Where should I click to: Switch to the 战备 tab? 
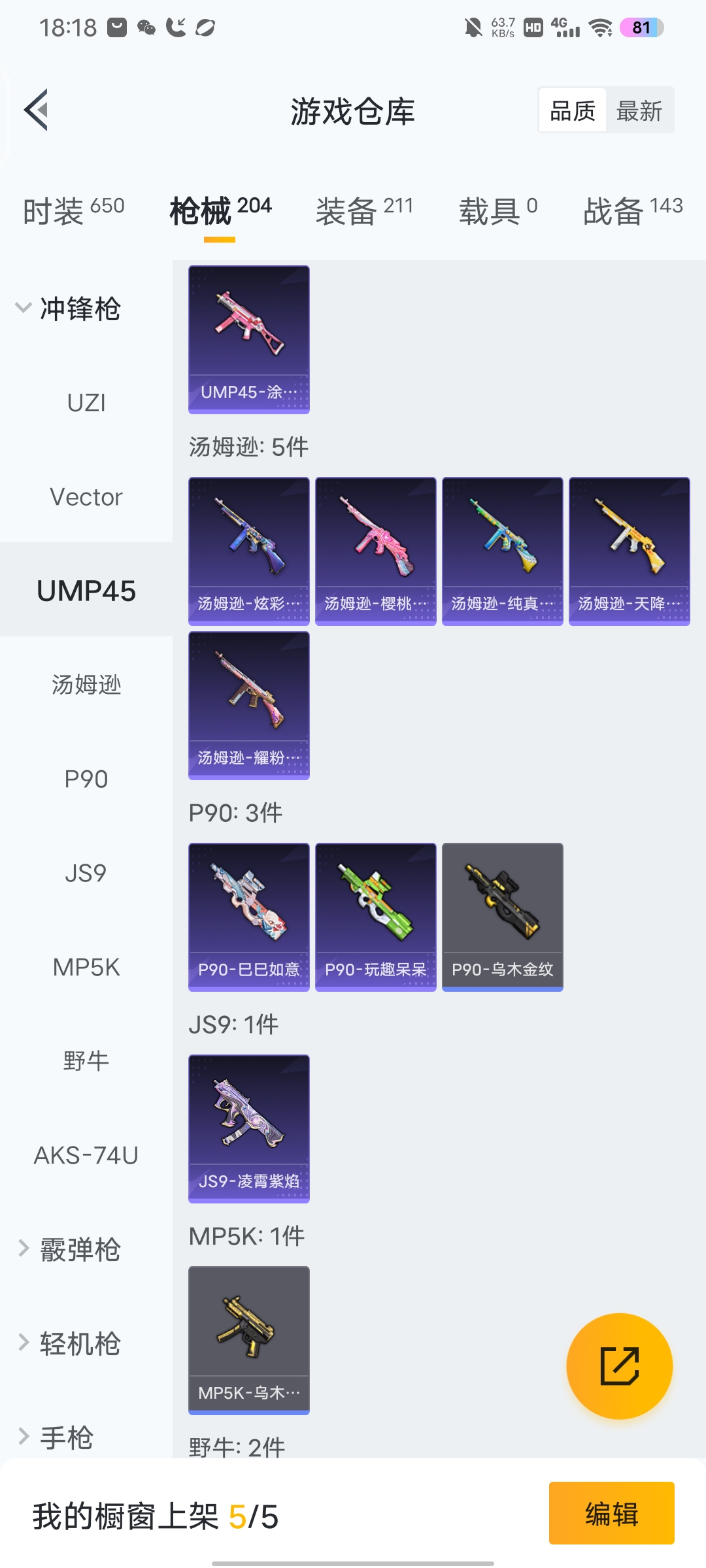point(632,210)
